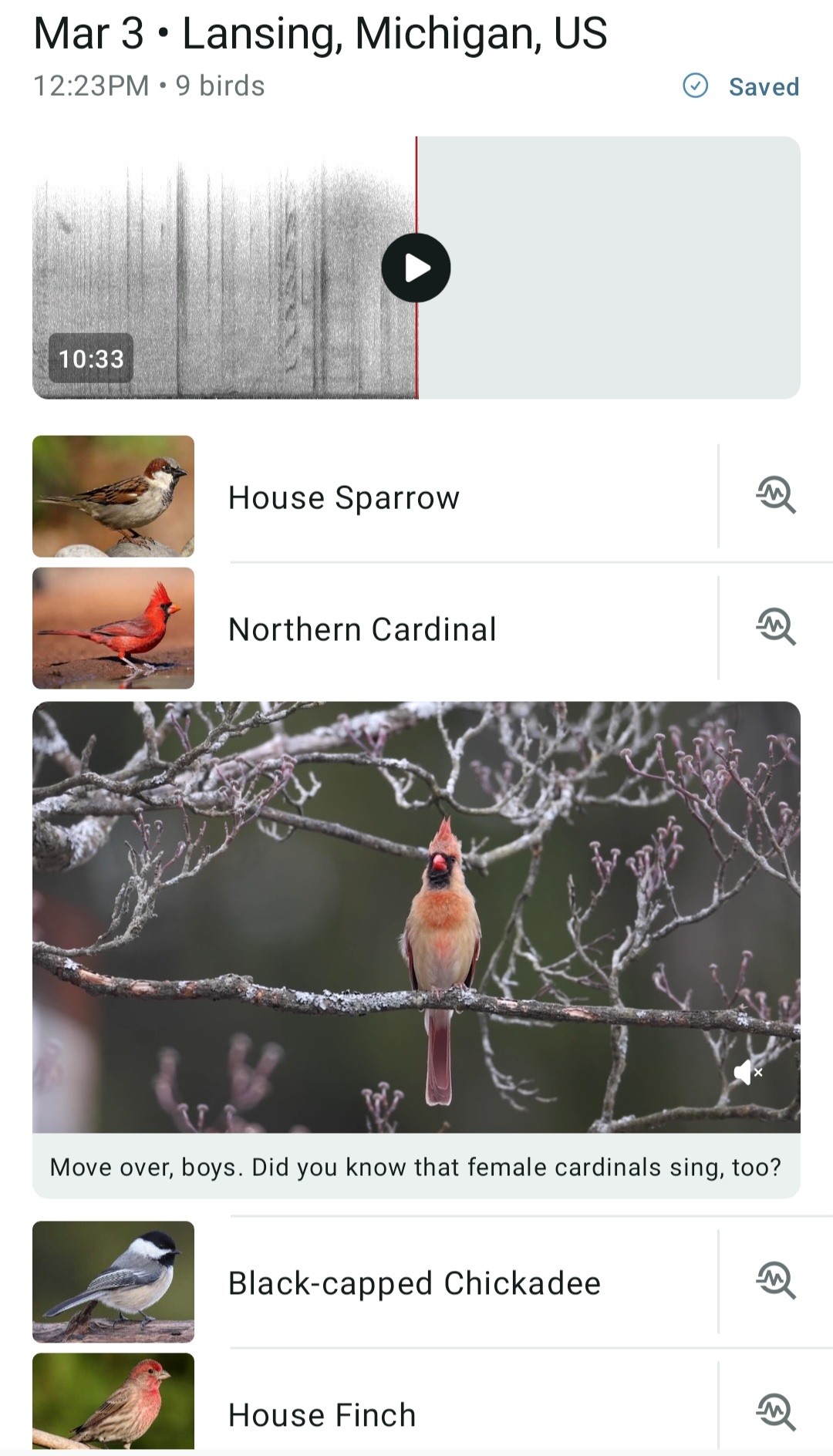This screenshot has height=1456, width=833.
Task: Find House Sparrow in the spectrogram
Action: (x=775, y=495)
